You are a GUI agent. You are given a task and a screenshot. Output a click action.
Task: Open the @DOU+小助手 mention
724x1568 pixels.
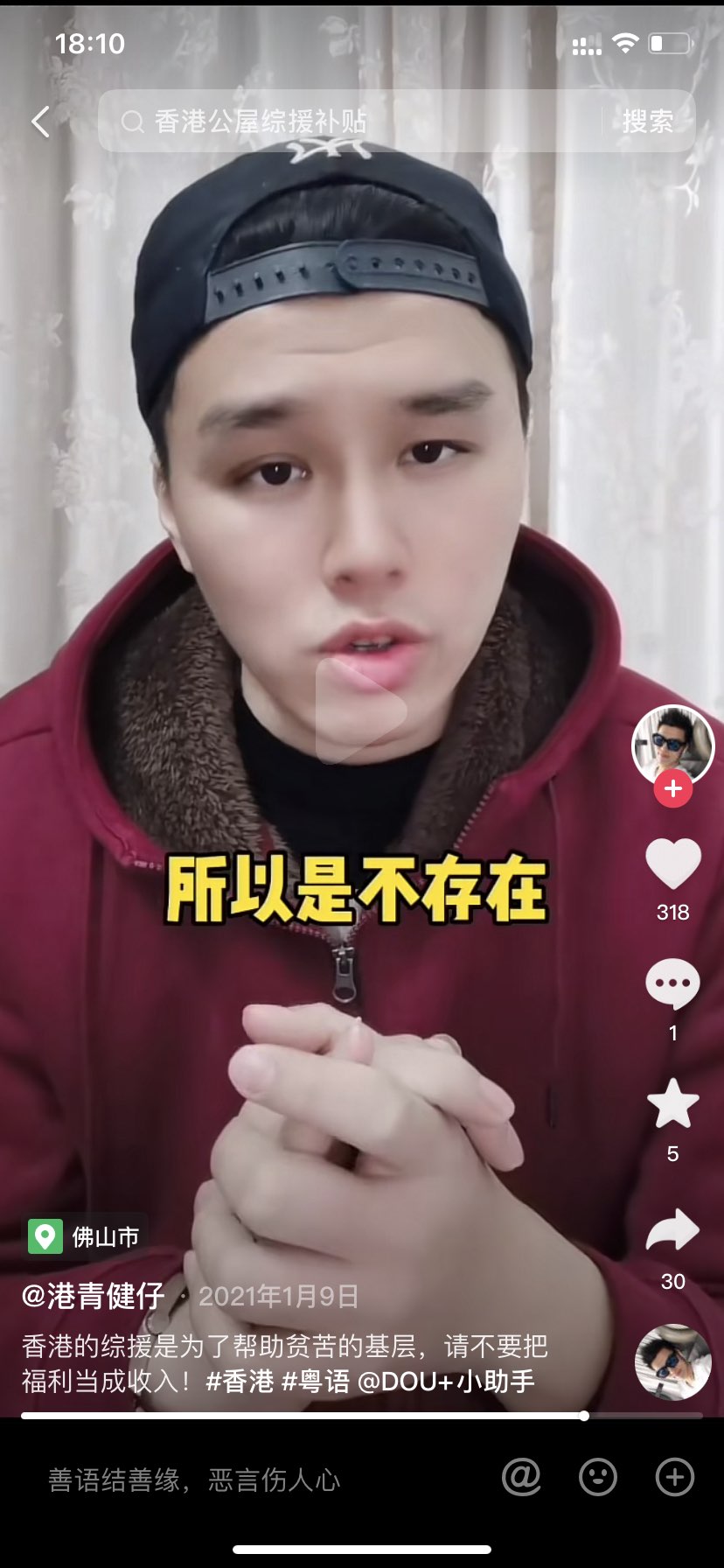click(x=446, y=1382)
